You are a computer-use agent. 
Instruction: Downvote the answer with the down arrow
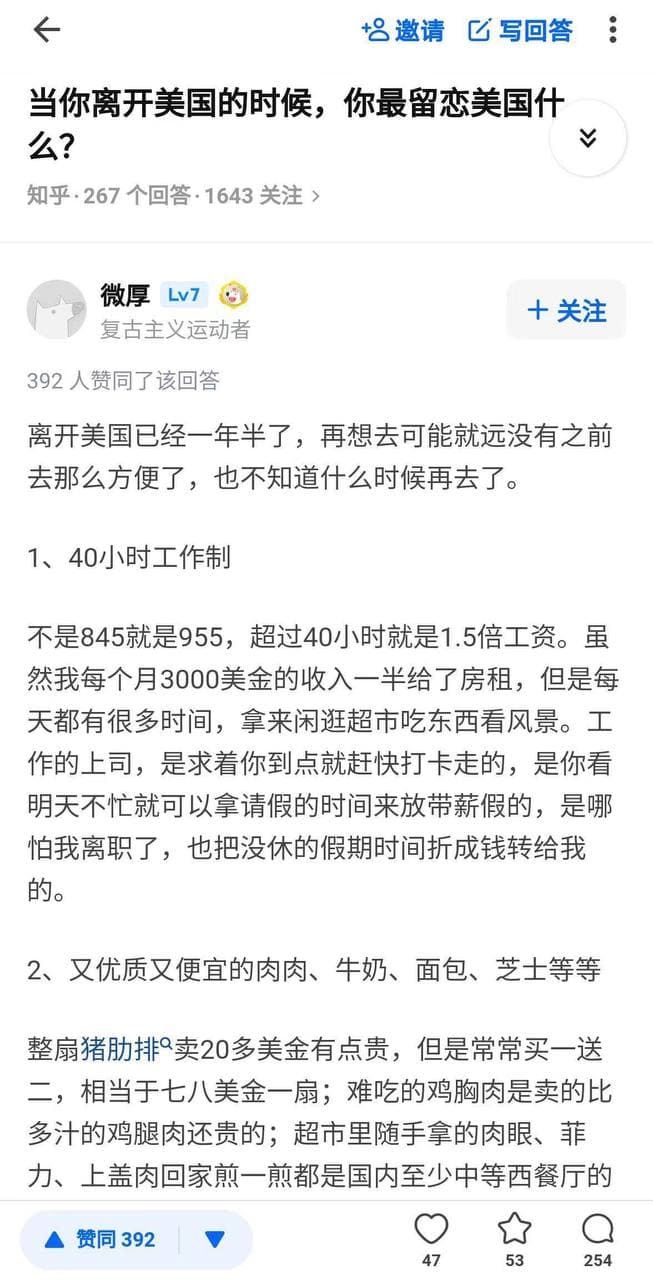[x=215, y=1240]
